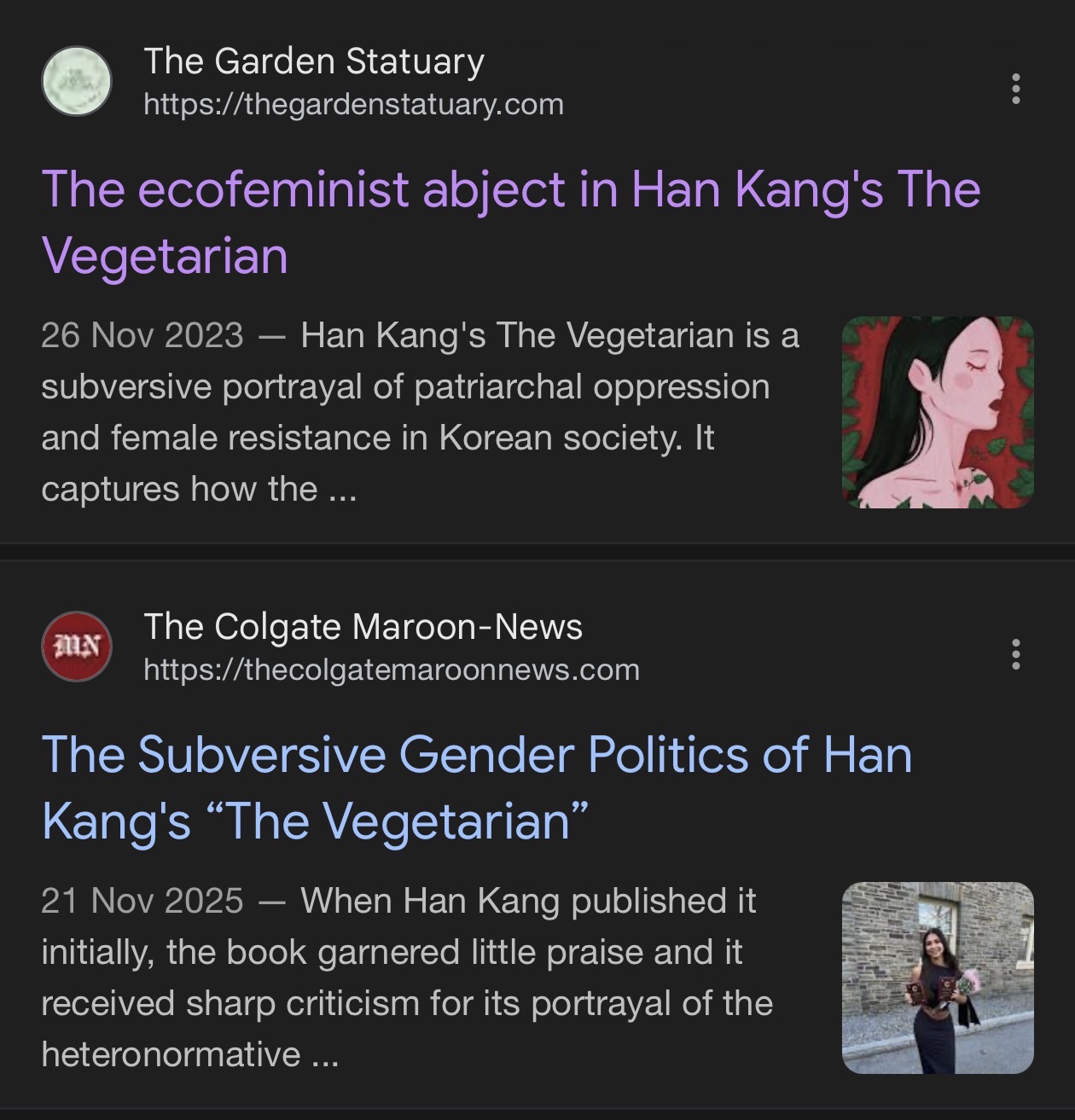Open overflow menu for The Garden Statuary result
1075x1120 pixels.
tap(1015, 89)
